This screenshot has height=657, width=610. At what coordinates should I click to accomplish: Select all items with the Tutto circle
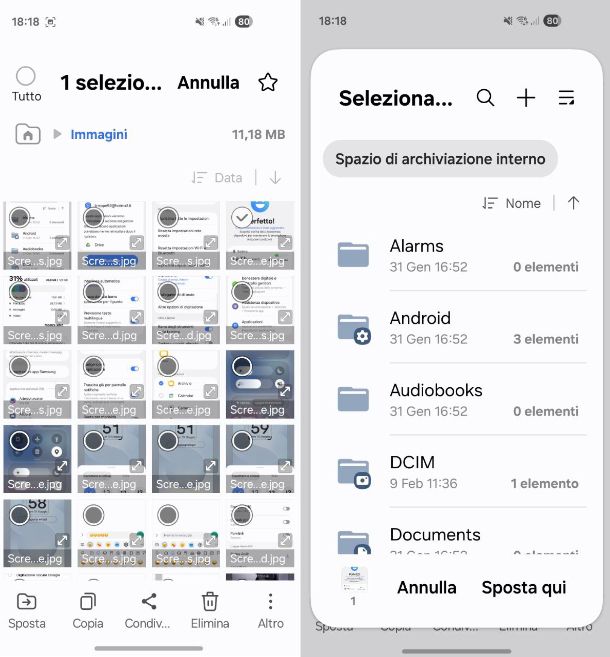pos(26,77)
